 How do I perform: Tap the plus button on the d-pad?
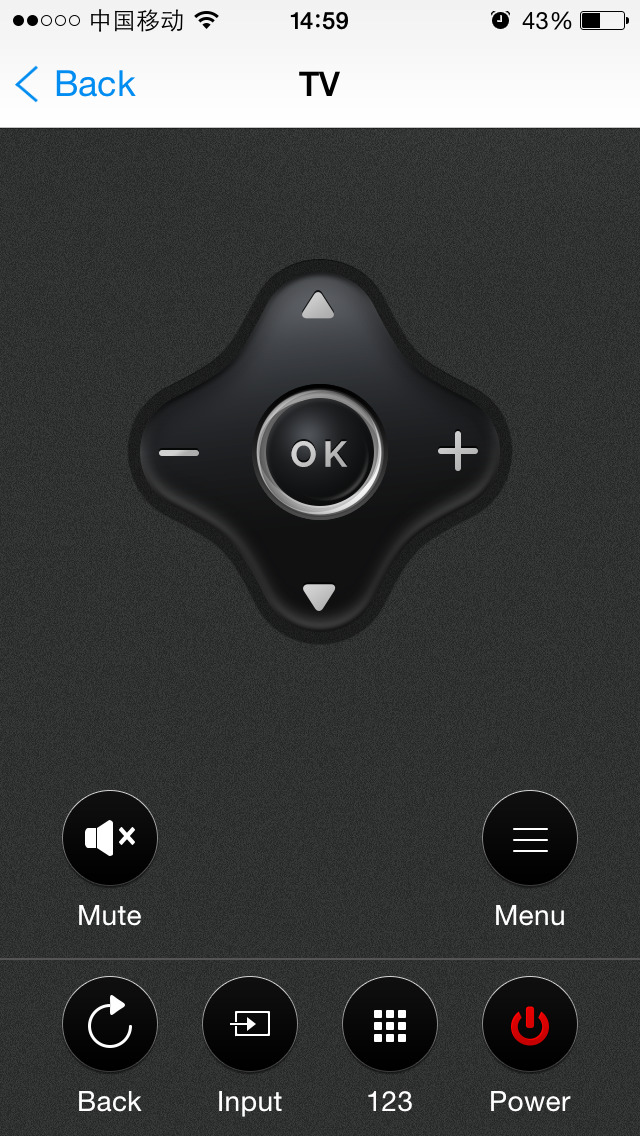click(458, 451)
